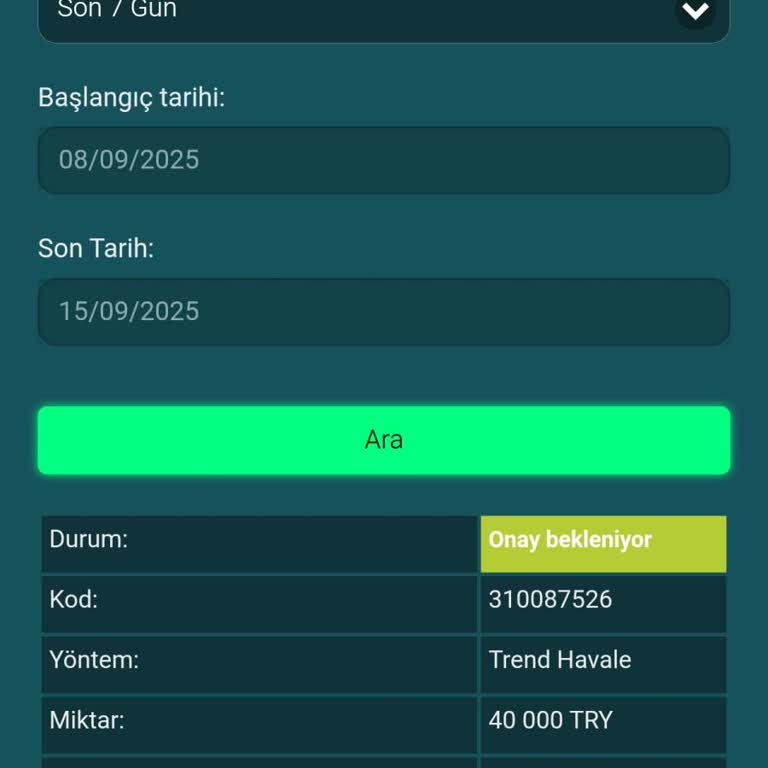
Task: Open the Başlangıç tarihi date field
Action: click(384, 160)
